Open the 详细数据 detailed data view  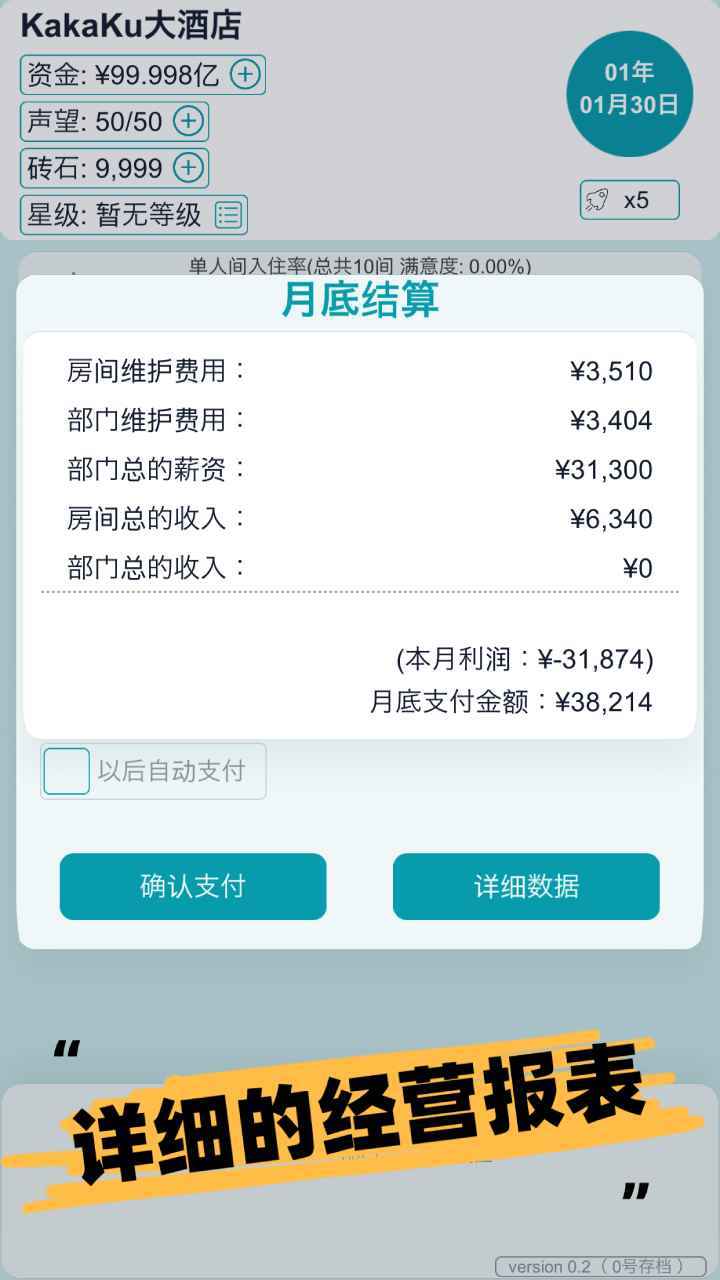coord(526,886)
